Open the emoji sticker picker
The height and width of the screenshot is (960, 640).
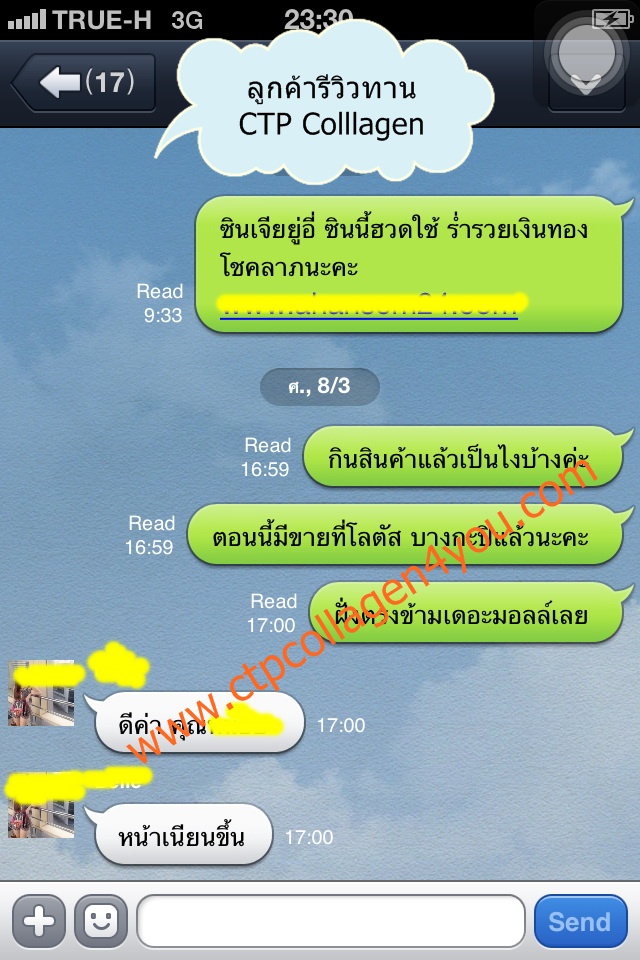(100, 920)
